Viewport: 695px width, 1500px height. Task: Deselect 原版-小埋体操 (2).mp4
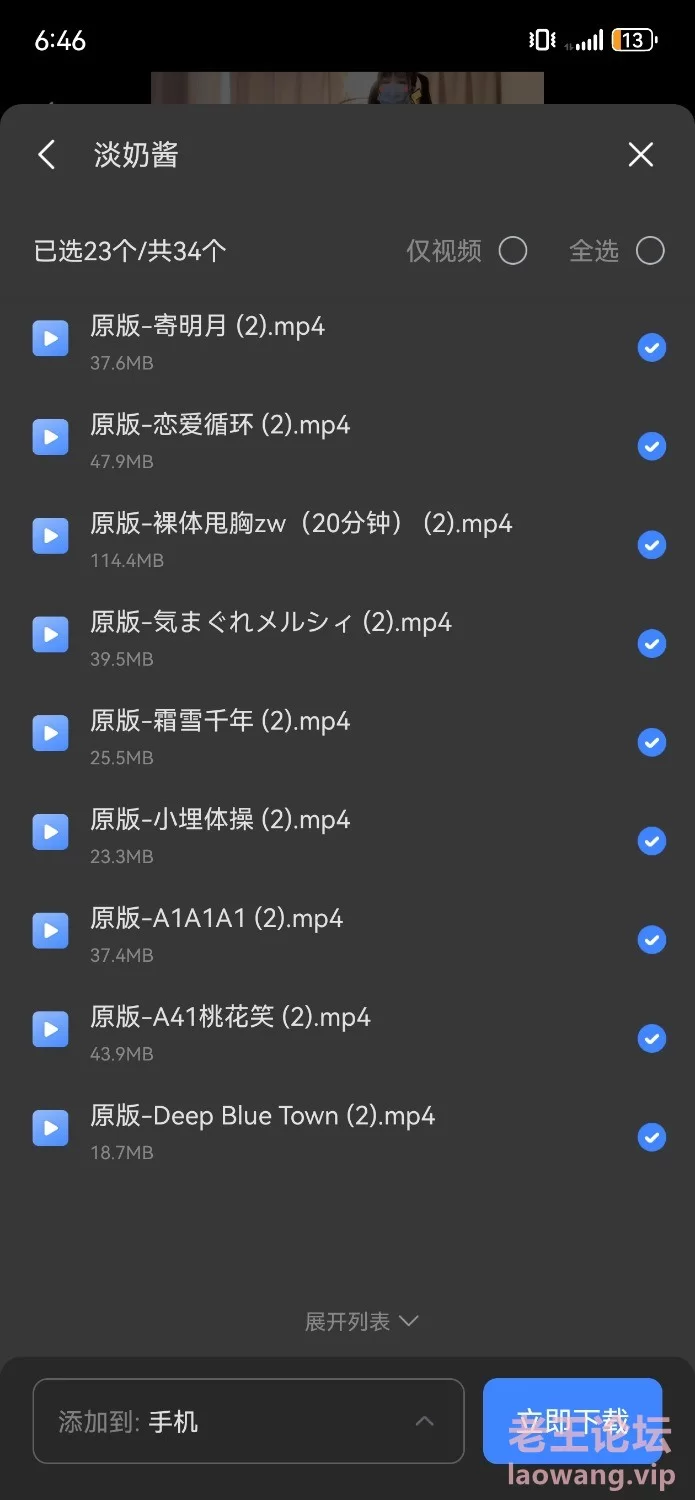pyautogui.click(x=652, y=841)
